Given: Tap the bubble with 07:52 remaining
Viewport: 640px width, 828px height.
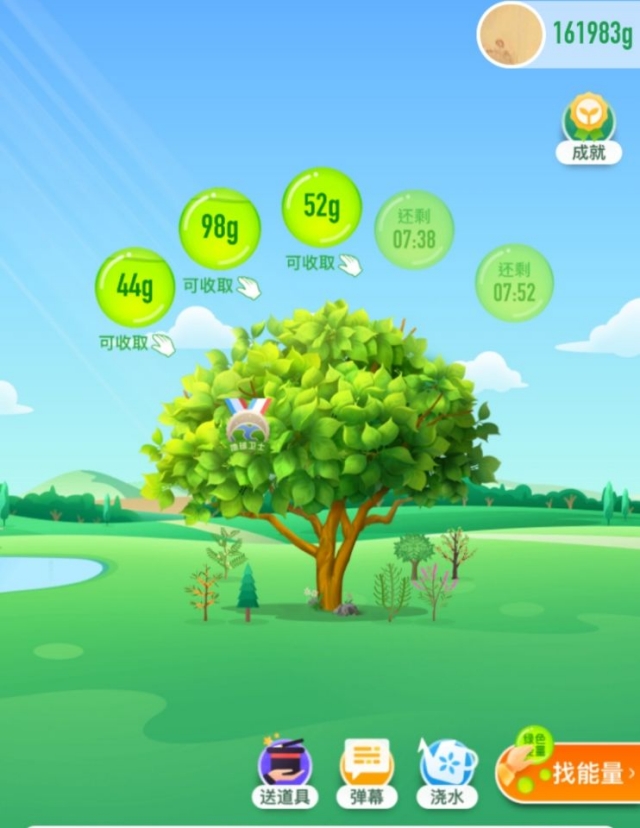Looking at the screenshot, I should pos(513,282).
